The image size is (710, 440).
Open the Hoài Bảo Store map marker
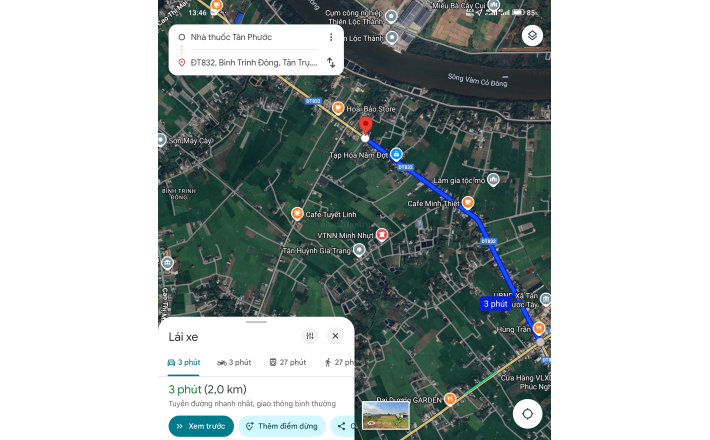pos(338,108)
